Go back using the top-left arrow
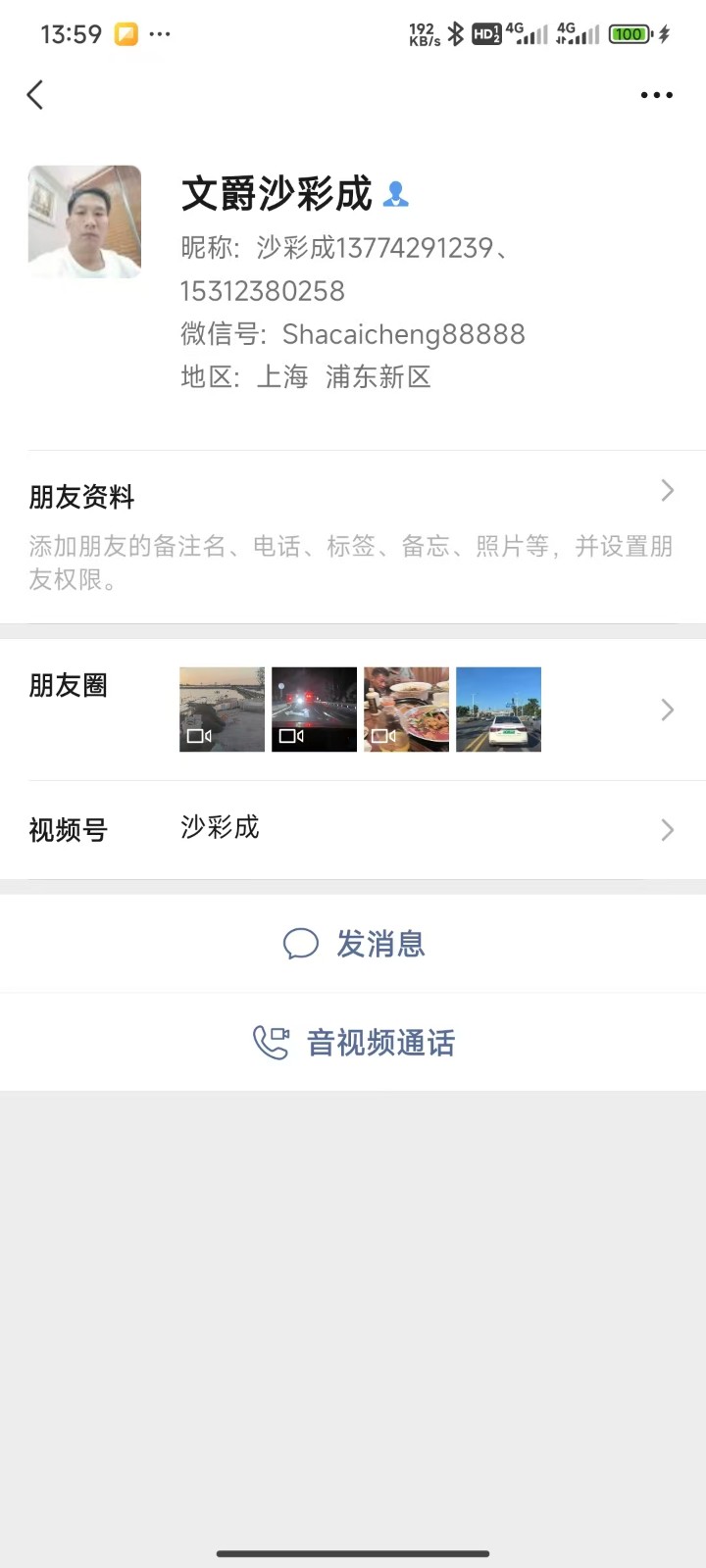The height and width of the screenshot is (1568, 706). (35, 95)
